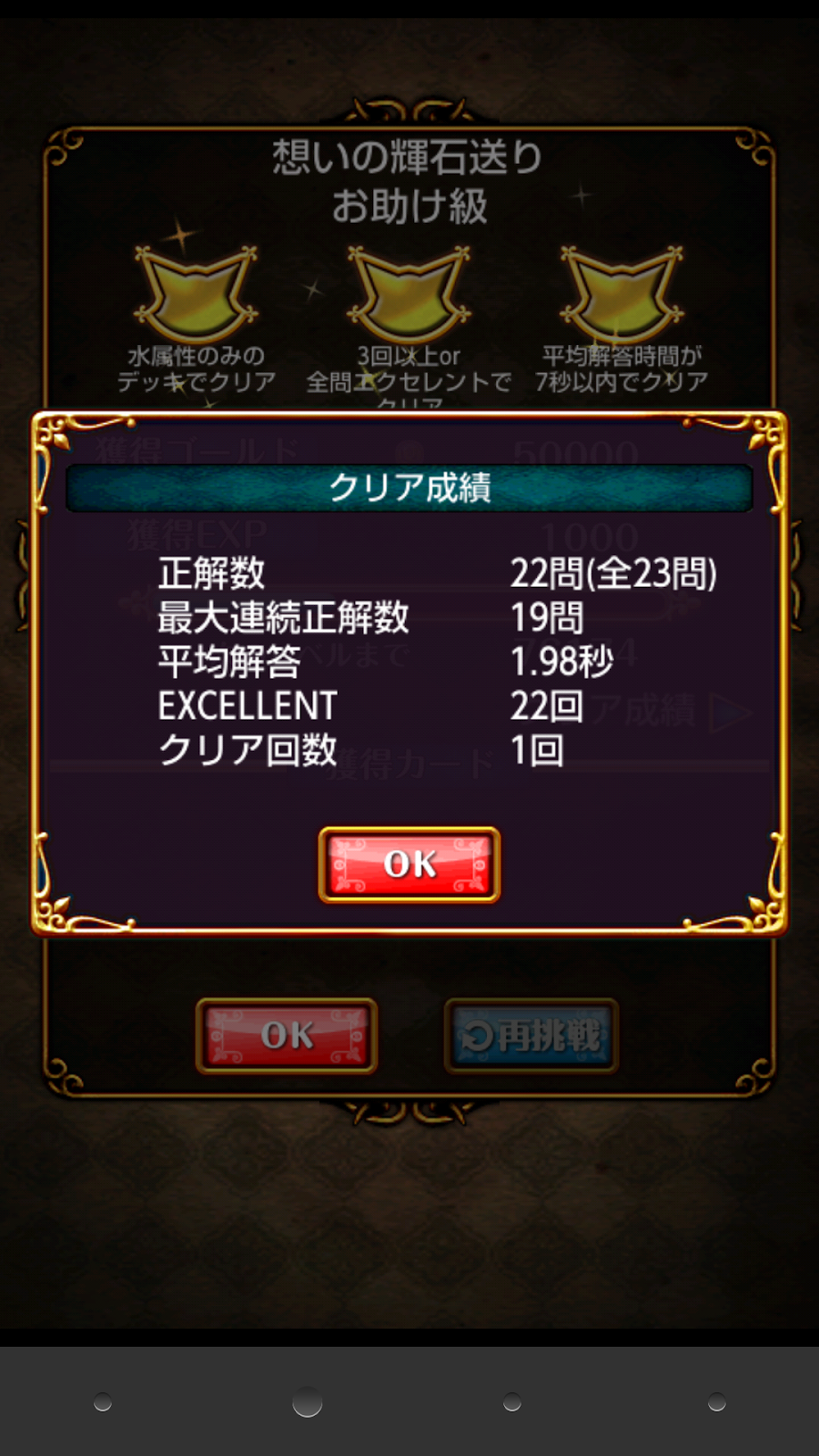Image resolution: width=819 pixels, height=1456 pixels.
Task: Tap the dimmed OK button beside 再挑戦
Action: pos(287,1036)
